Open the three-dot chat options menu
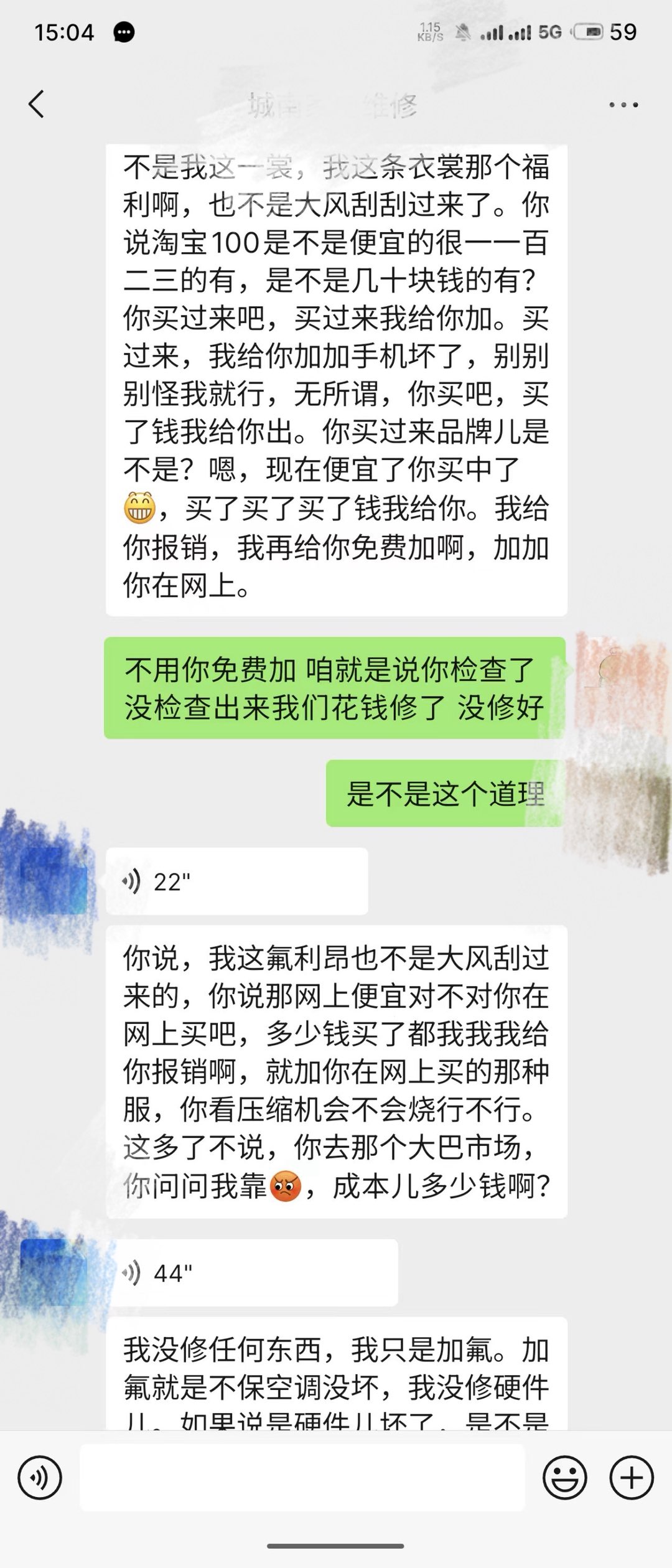Screen dimensions: 672x1568 (623, 105)
